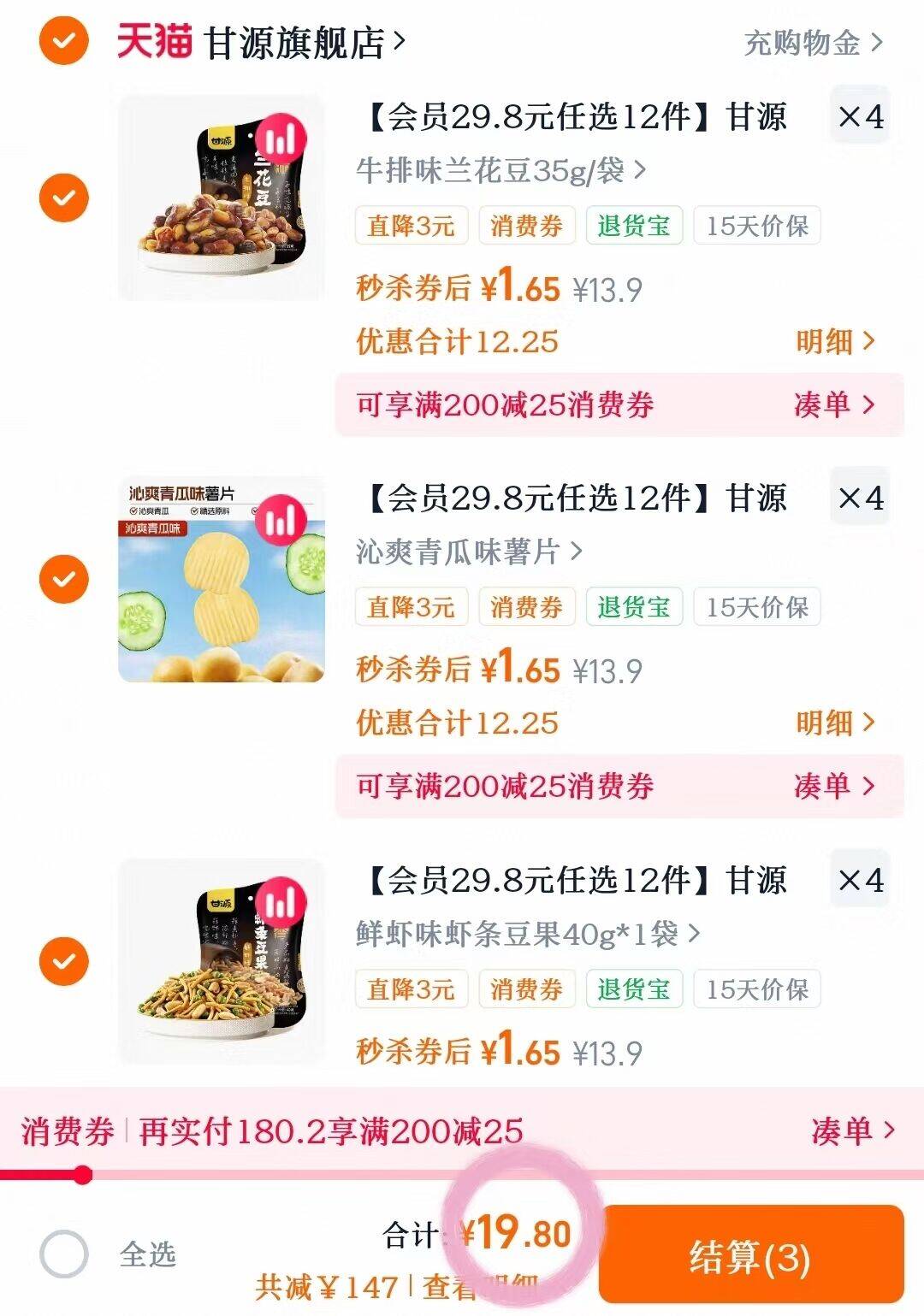Adjust quantity ×4 for 牛排味兰花豆
This screenshot has height=1316, width=924.
click(860, 116)
